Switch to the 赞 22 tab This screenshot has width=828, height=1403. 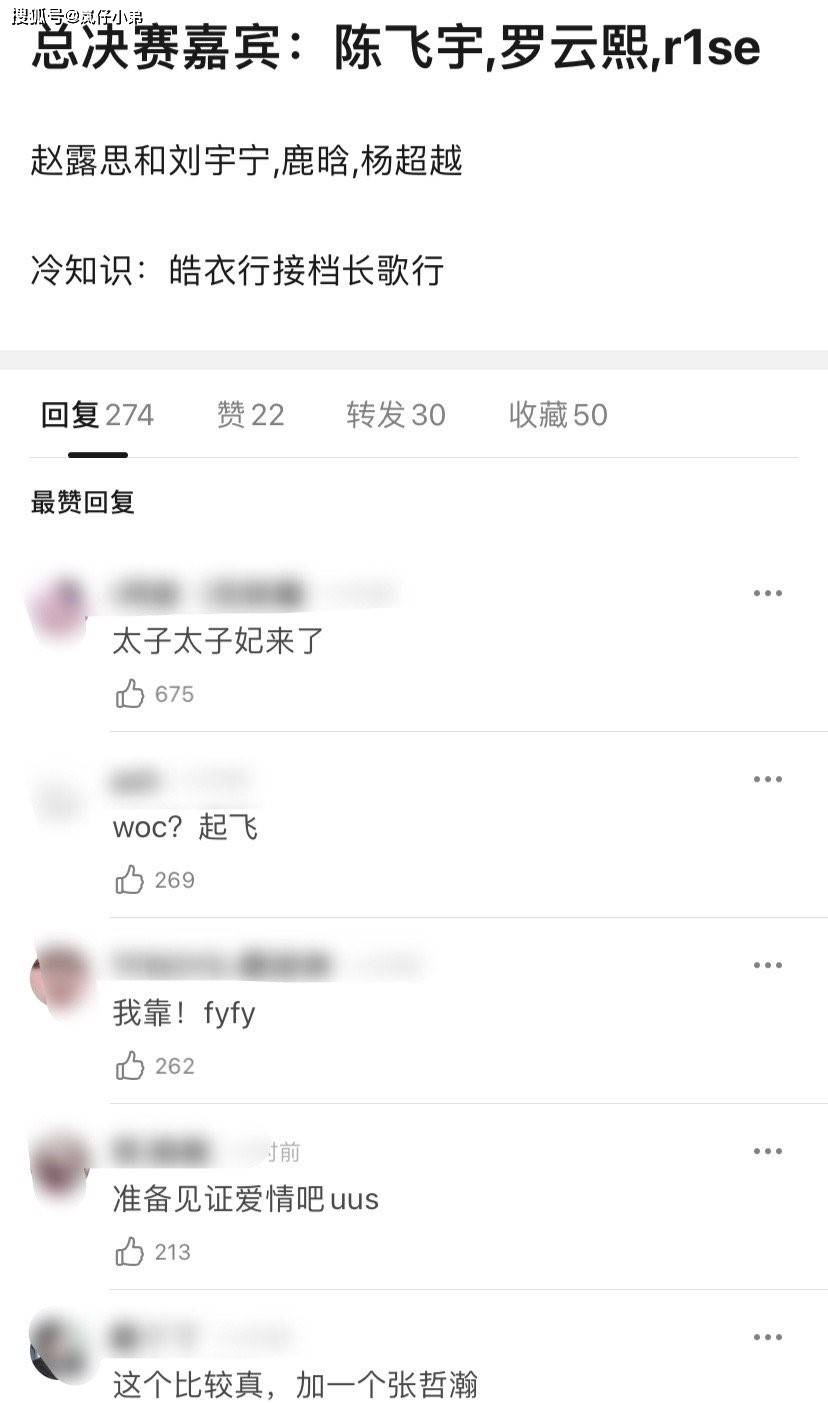point(250,415)
